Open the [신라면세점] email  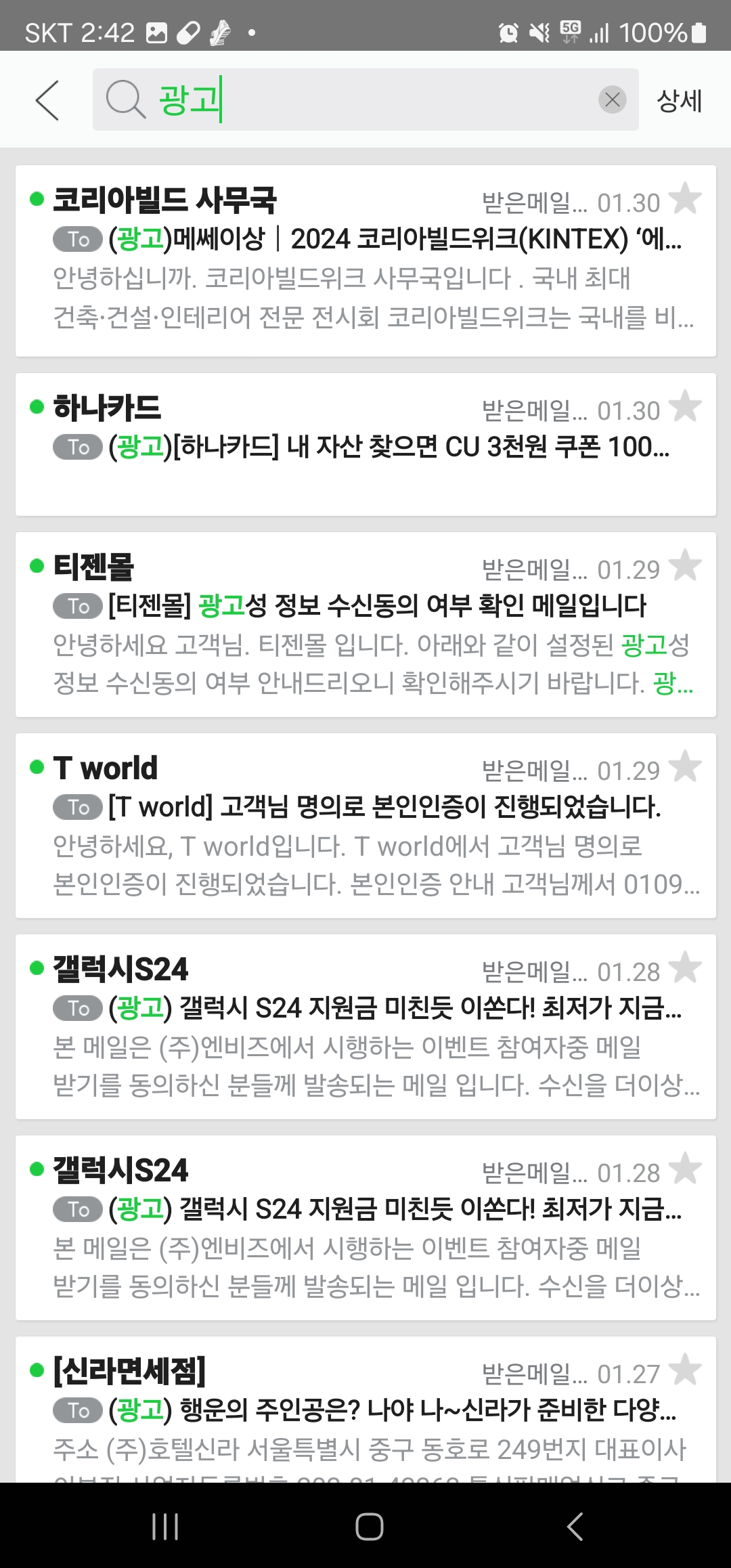click(x=365, y=1410)
